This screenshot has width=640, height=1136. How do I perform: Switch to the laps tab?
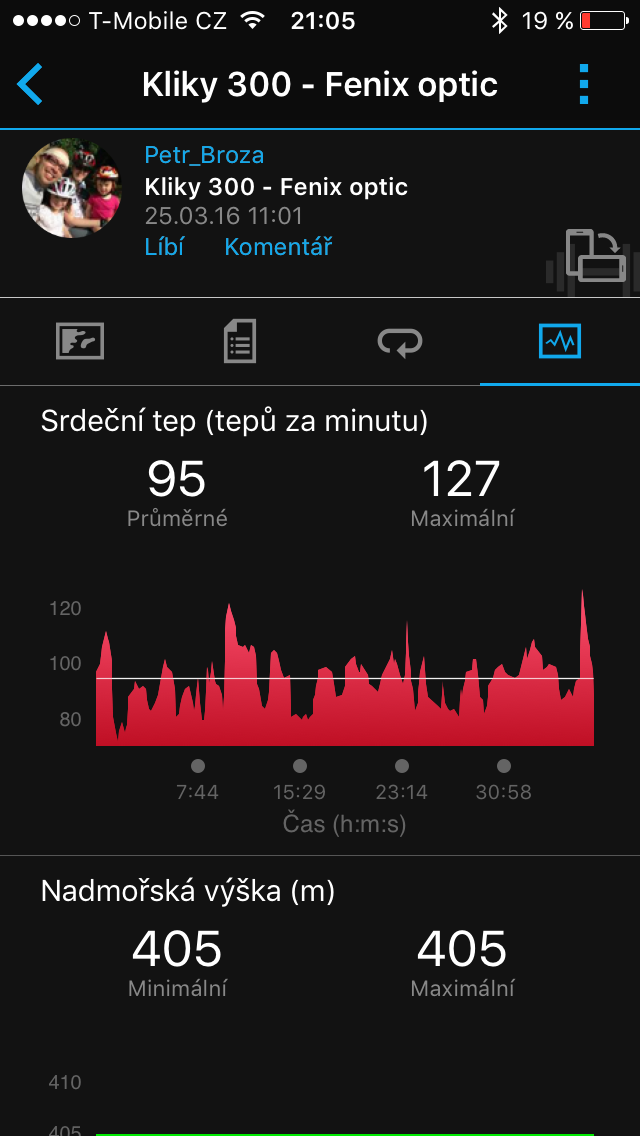click(400, 341)
